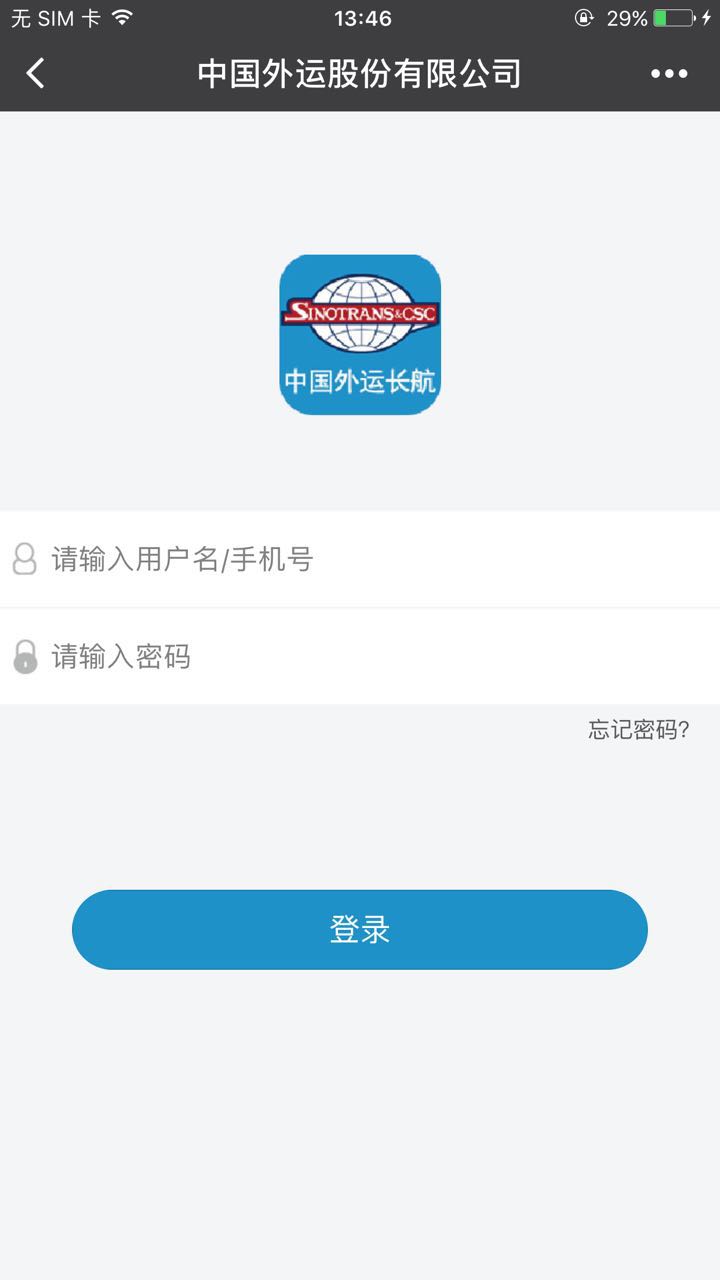
Task: Open the three-dot overflow menu
Action: coord(669,73)
